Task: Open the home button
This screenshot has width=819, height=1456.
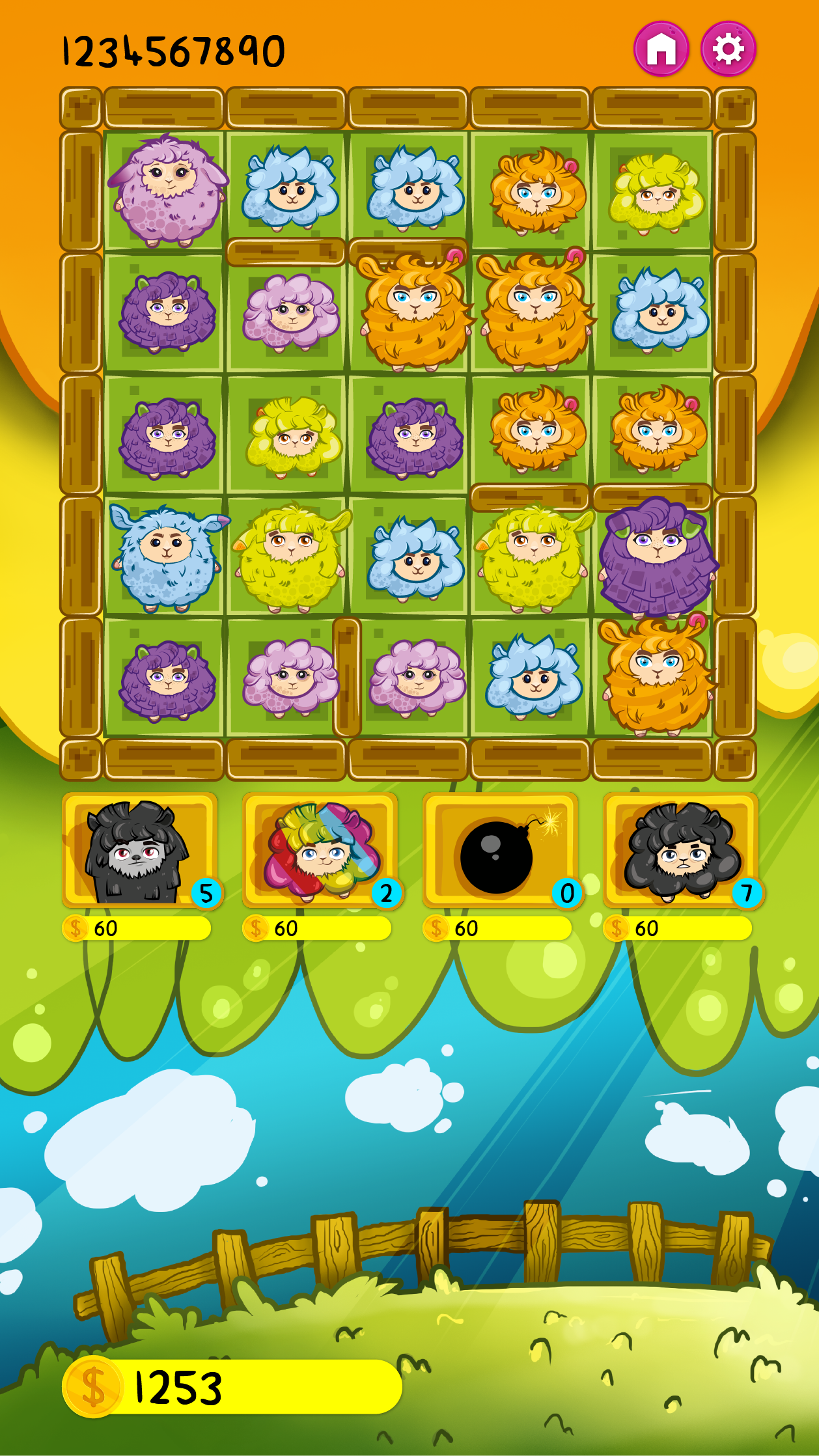Action: pyautogui.click(x=661, y=49)
